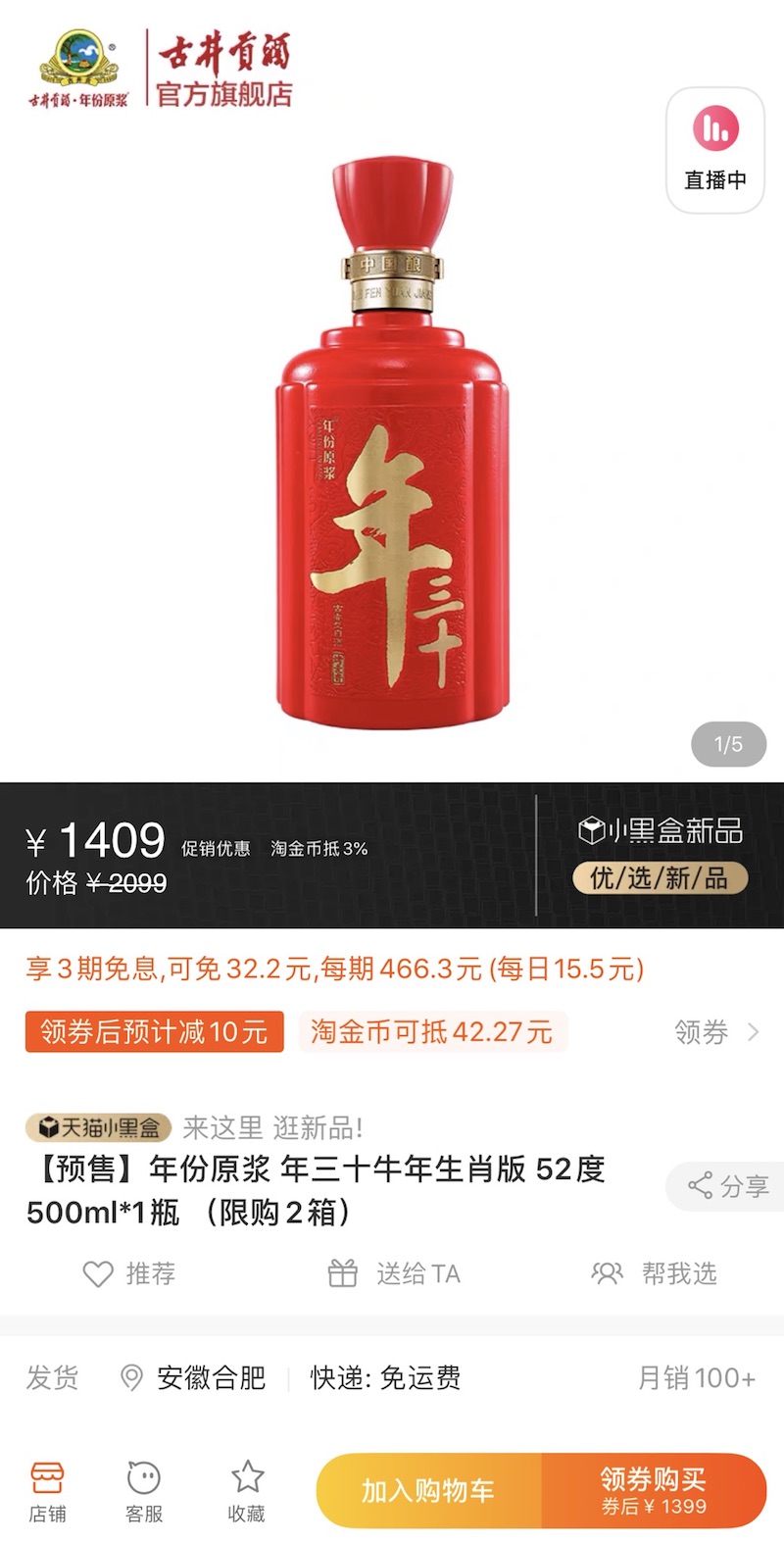
Task: Tap 帮我选 to ask for advice
Action: click(655, 1273)
